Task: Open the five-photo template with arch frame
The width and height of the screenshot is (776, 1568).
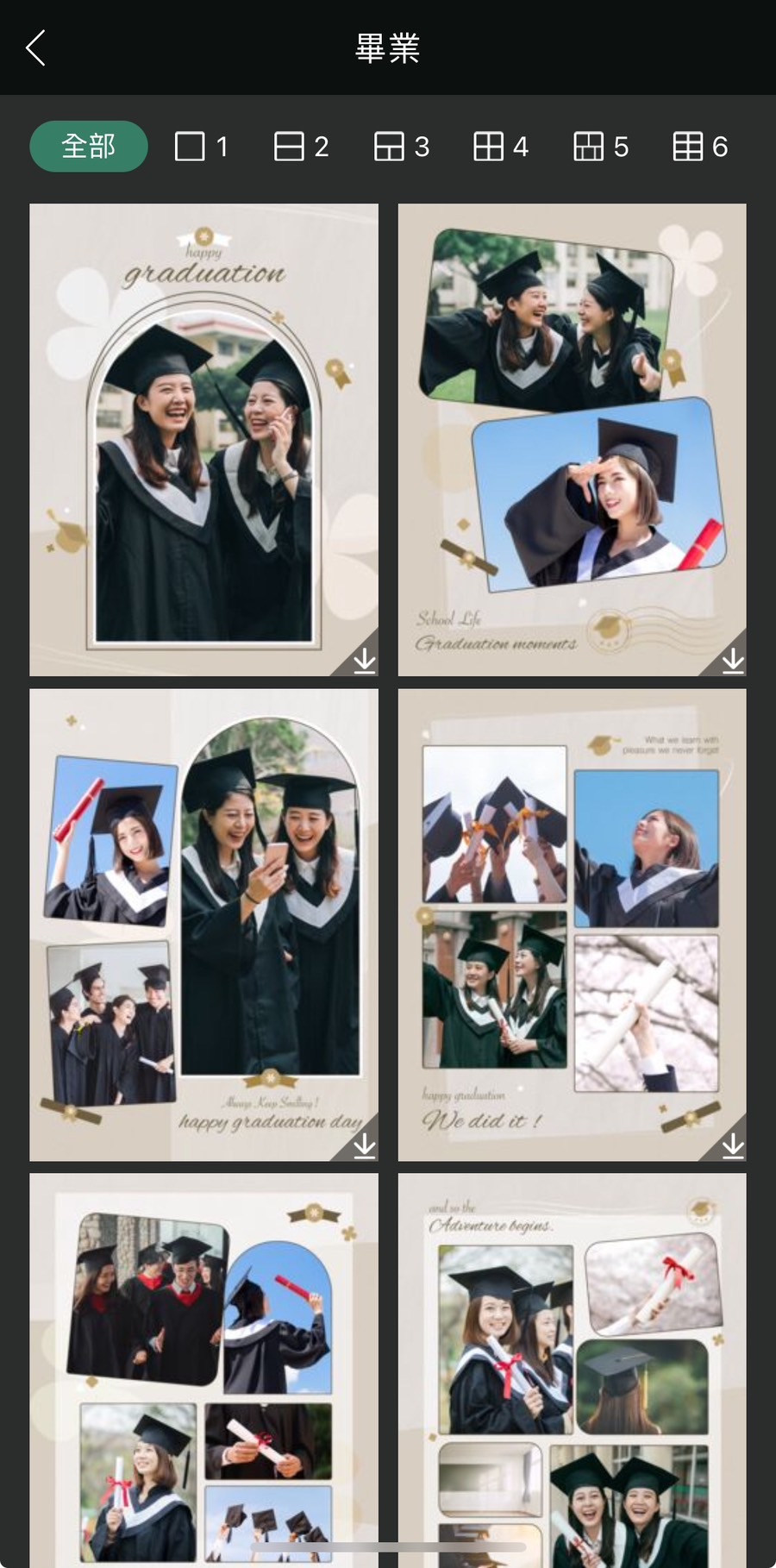Action: [203, 1370]
